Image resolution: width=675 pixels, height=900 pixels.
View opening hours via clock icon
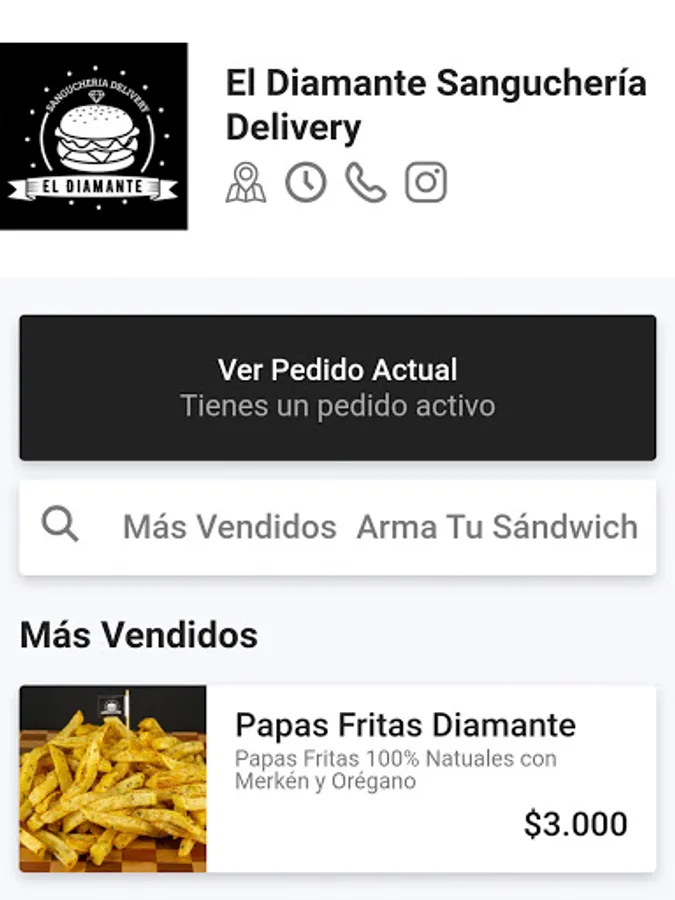coord(306,183)
